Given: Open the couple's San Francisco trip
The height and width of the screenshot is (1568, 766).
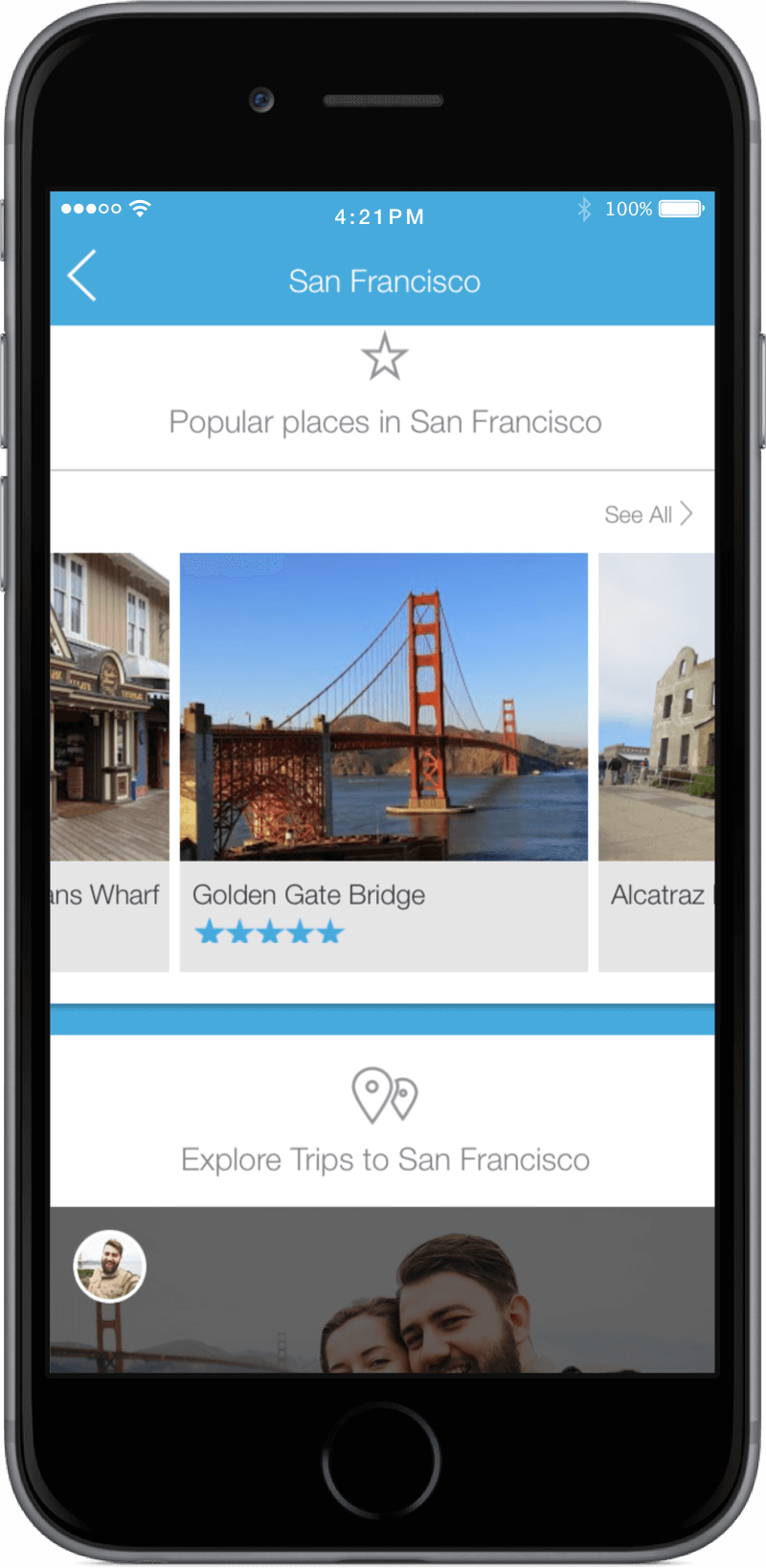Looking at the screenshot, I should [421, 1302].
